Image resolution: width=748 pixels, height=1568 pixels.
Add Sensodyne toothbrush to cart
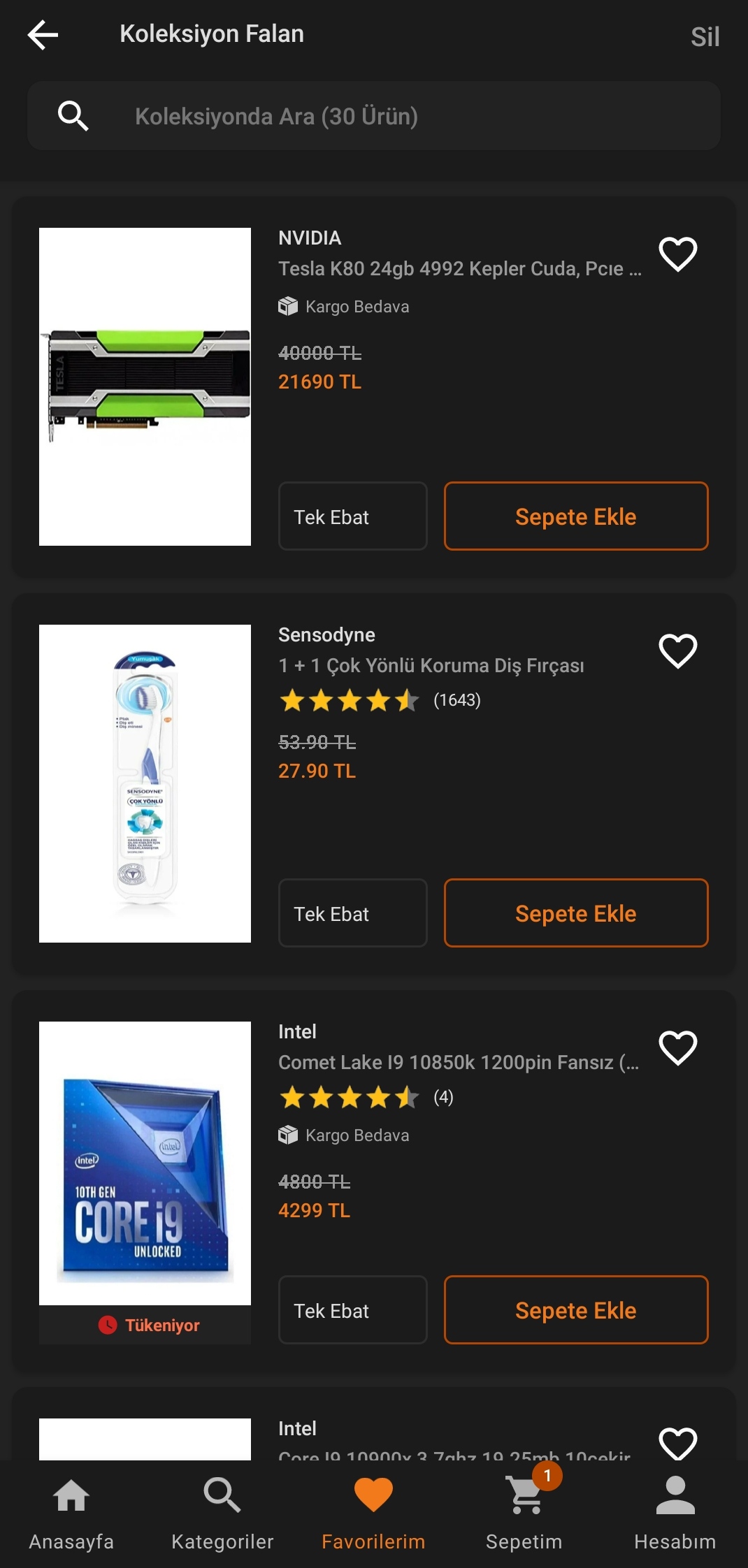coord(575,913)
